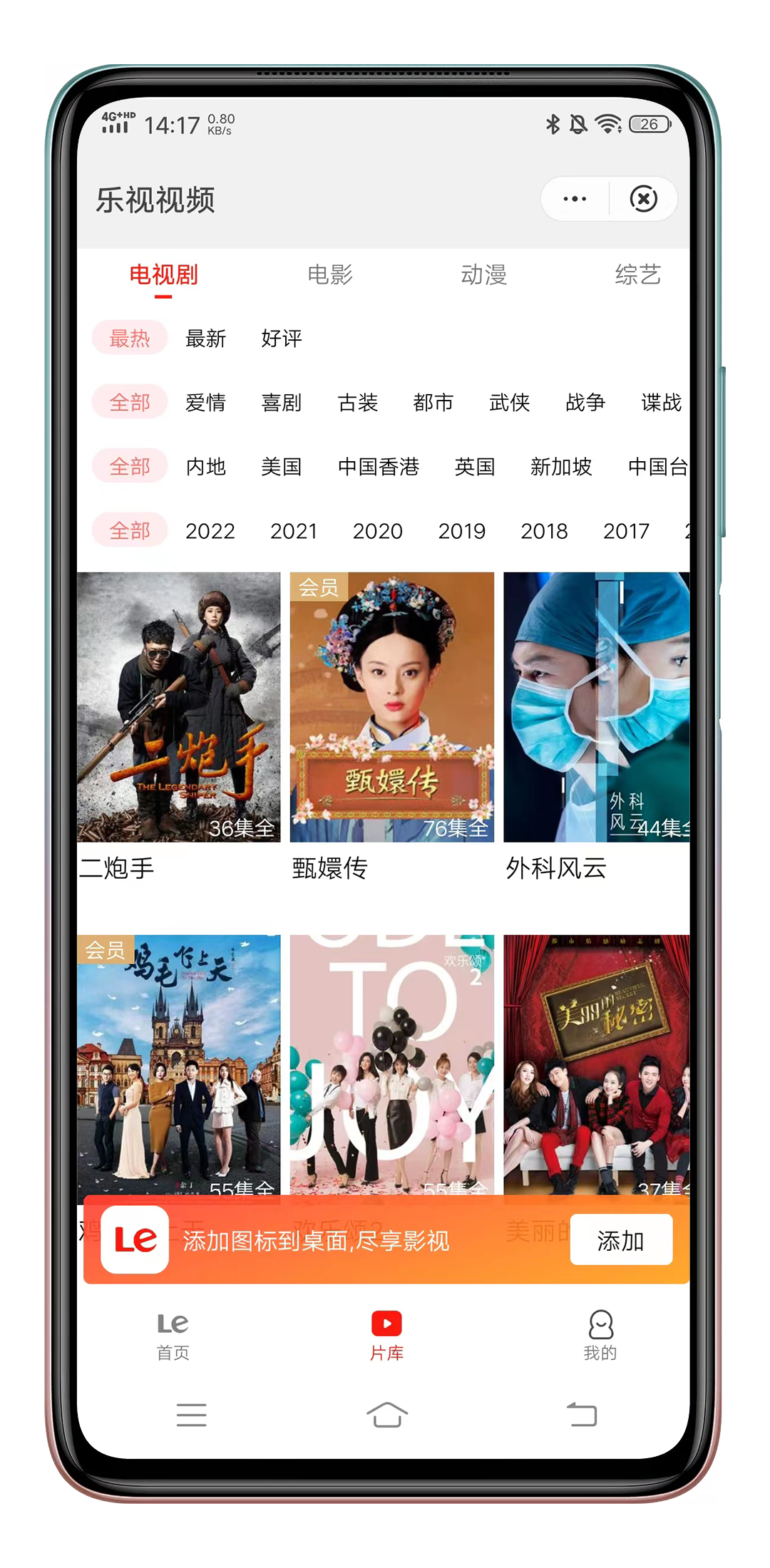Open the 外科风云 series

[596, 707]
